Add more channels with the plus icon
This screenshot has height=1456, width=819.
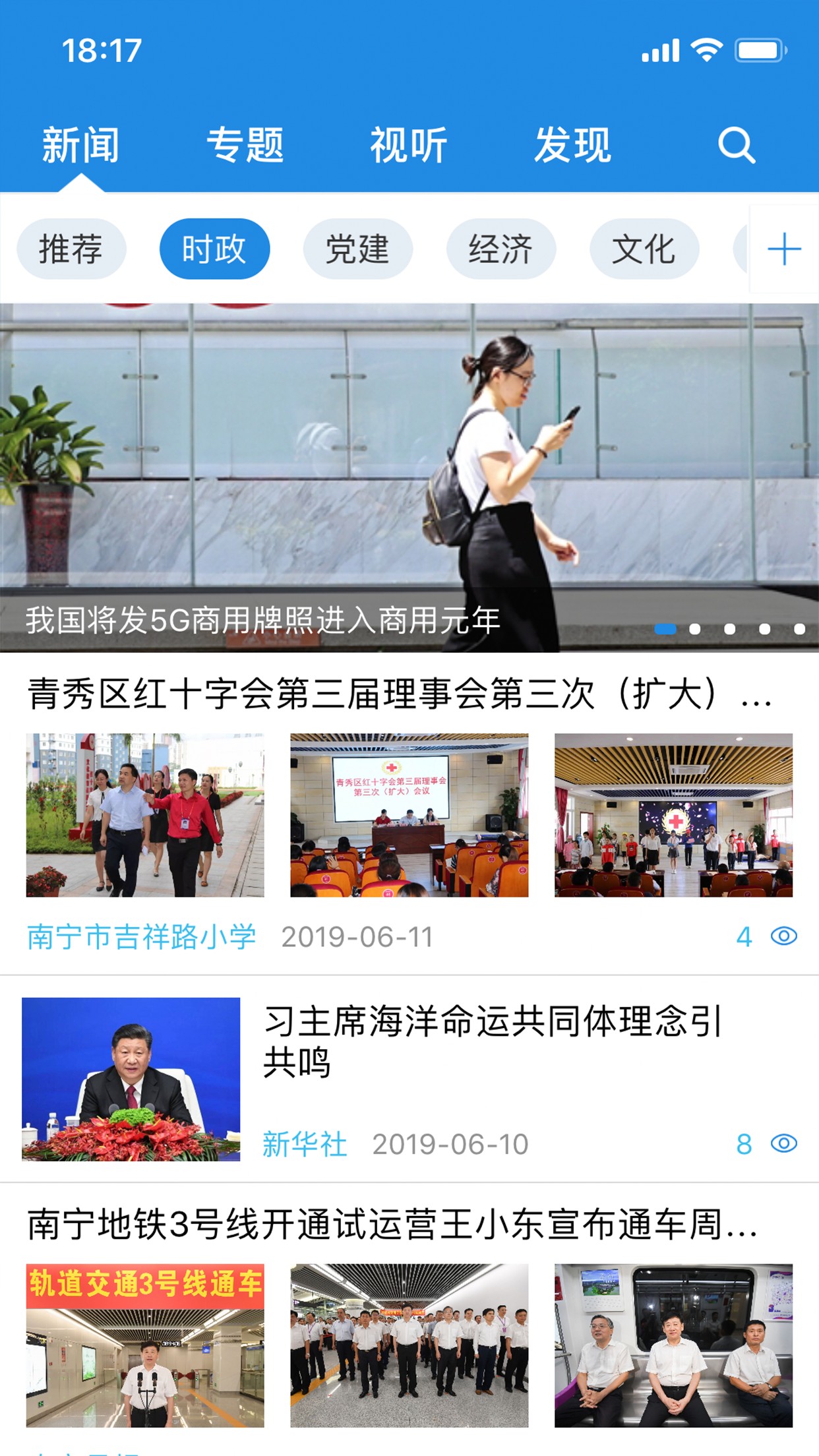pyautogui.click(x=784, y=249)
